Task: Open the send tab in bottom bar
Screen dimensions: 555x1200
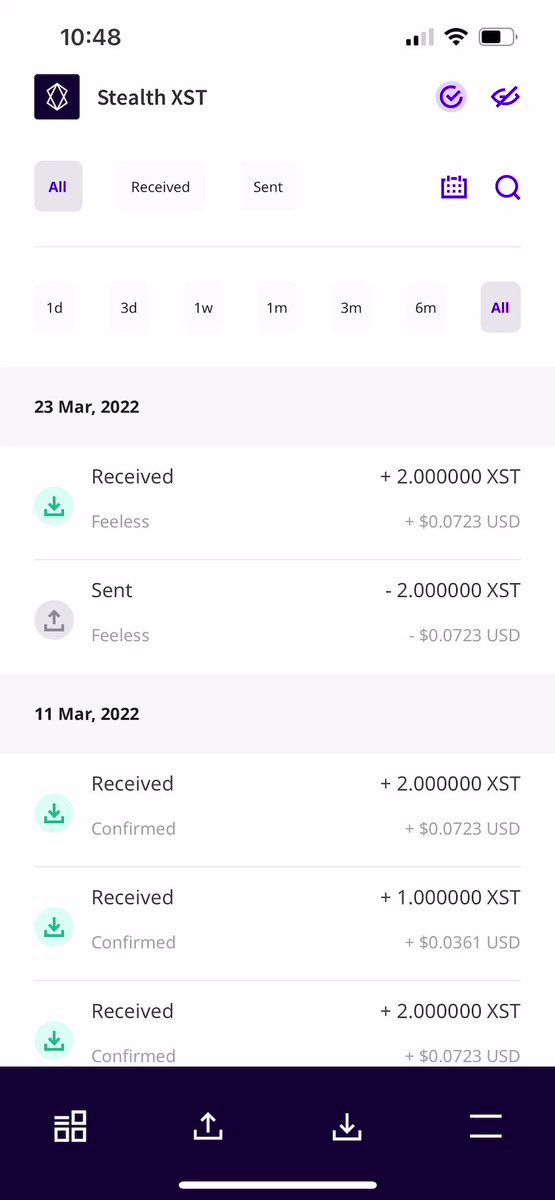Action: (x=208, y=1126)
